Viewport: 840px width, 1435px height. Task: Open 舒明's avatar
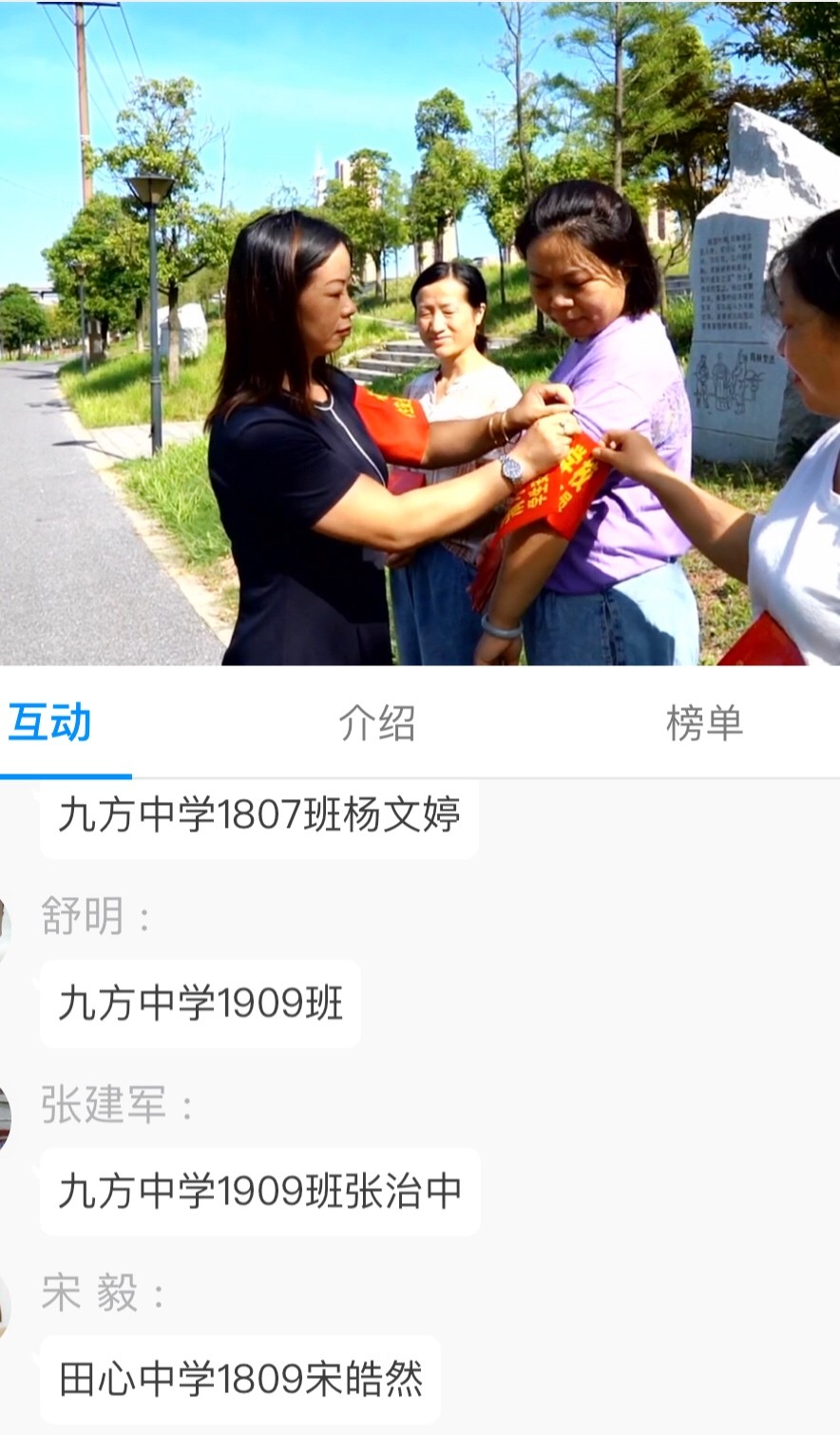pos(5,928)
